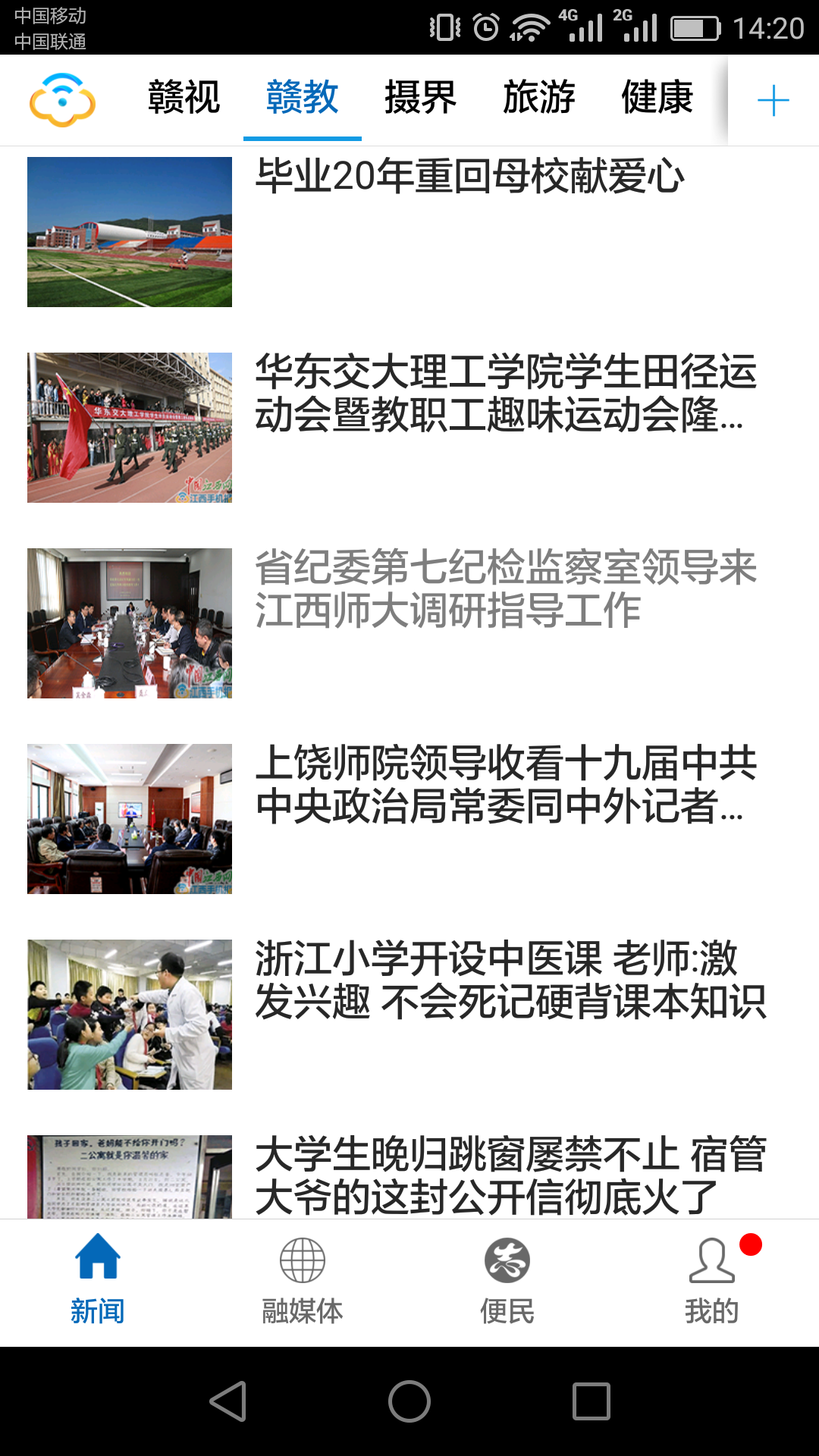Tap the plus icon to add channels
Screen dimensions: 819x1456
click(x=773, y=101)
